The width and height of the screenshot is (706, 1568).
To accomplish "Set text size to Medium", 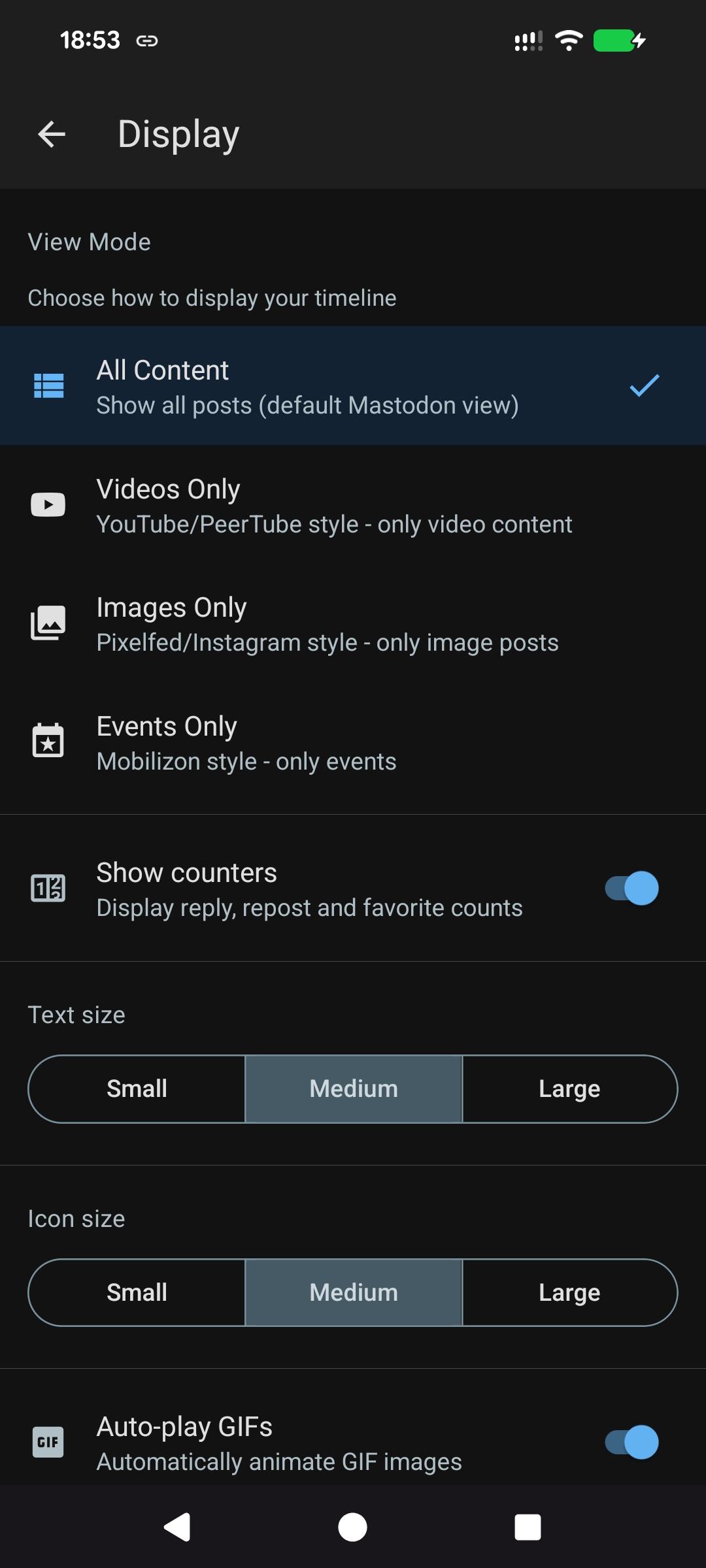I will point(354,1089).
